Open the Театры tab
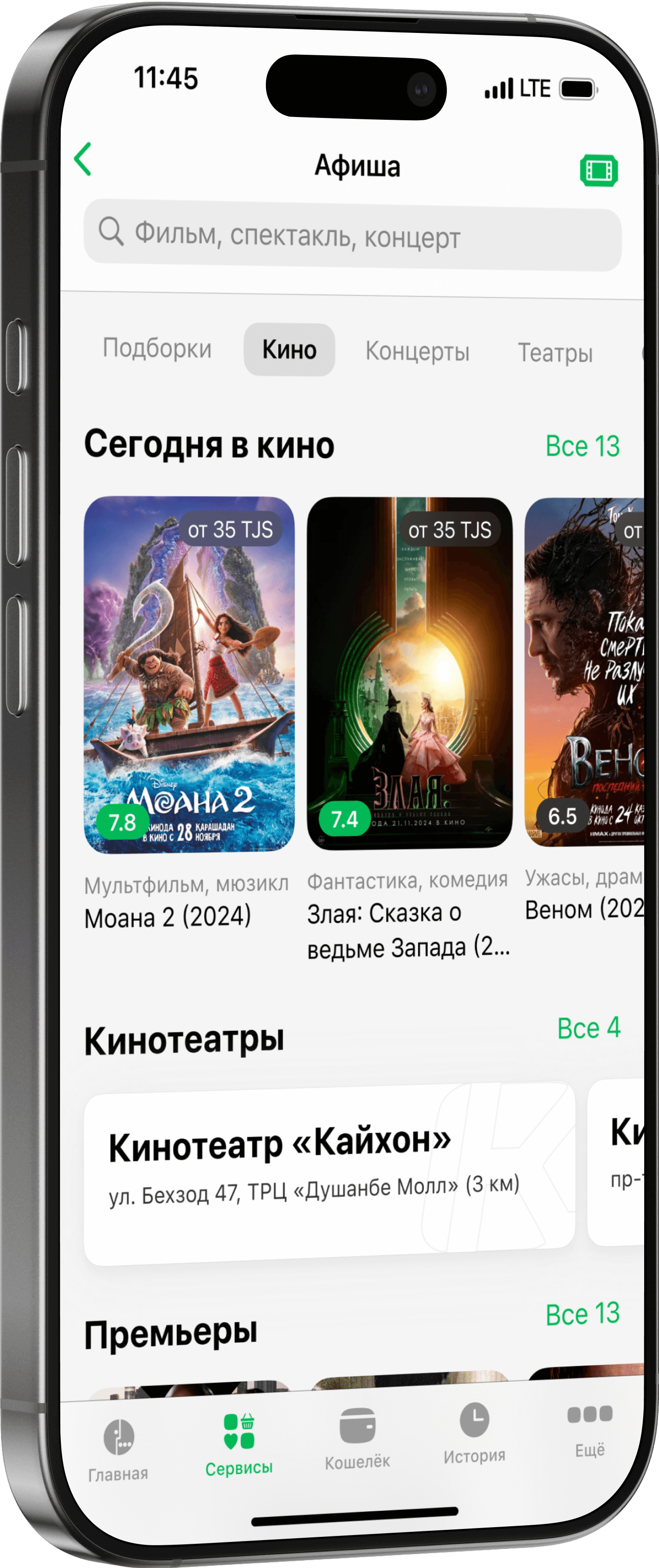659x1568 pixels. 555,352
